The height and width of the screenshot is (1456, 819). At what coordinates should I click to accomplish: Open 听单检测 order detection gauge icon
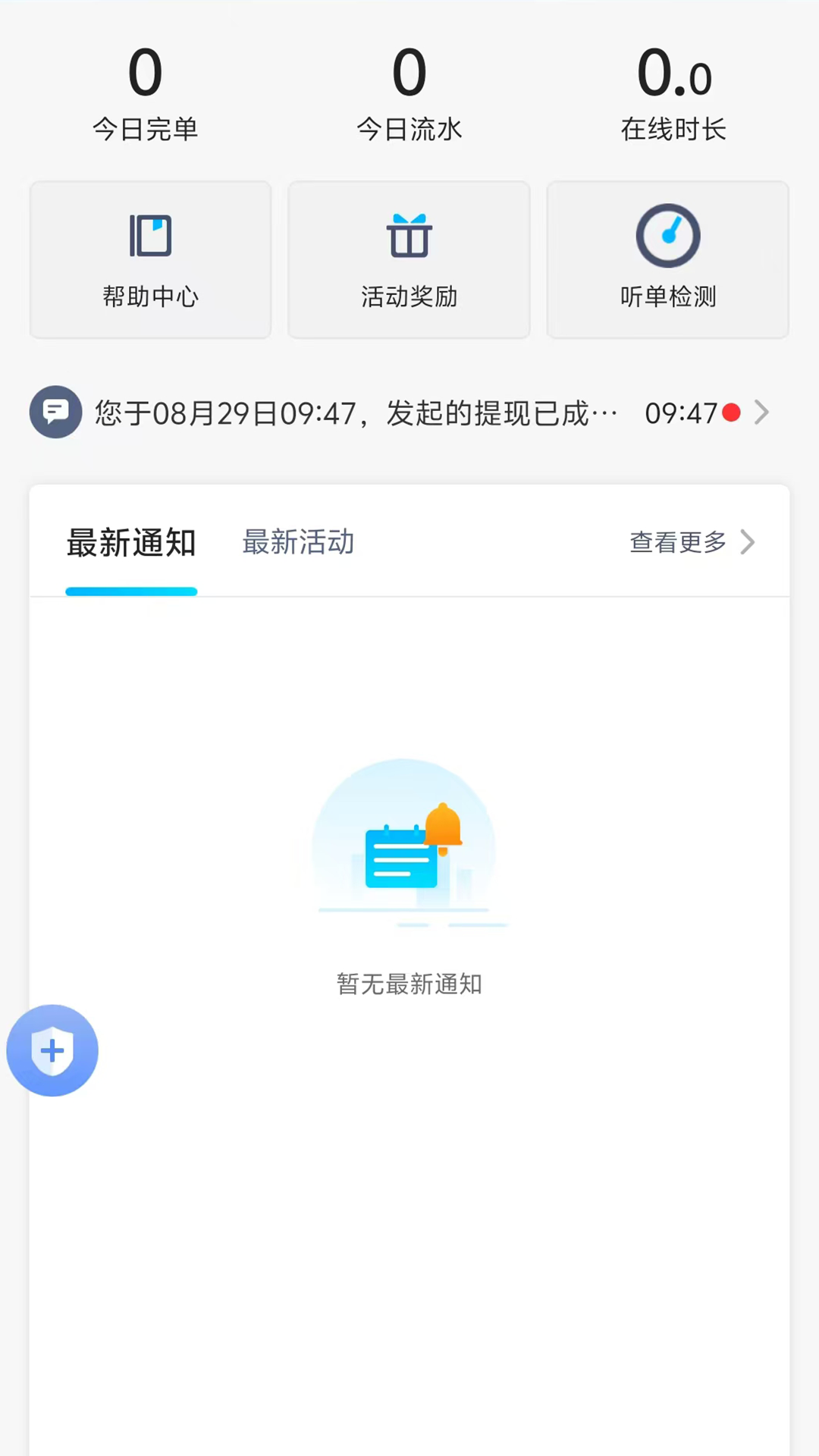click(667, 235)
